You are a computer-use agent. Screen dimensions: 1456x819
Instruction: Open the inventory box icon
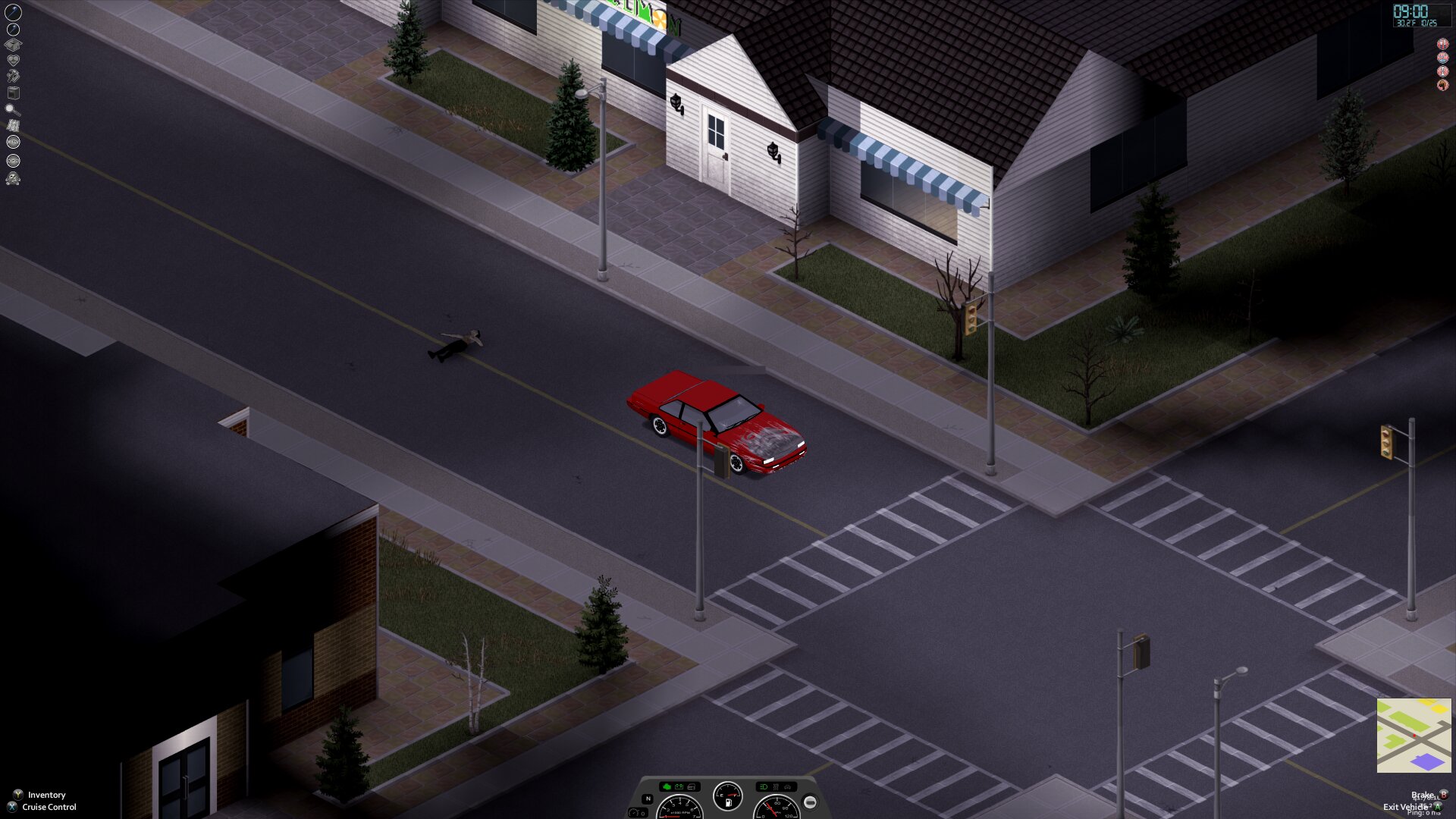coord(13,45)
